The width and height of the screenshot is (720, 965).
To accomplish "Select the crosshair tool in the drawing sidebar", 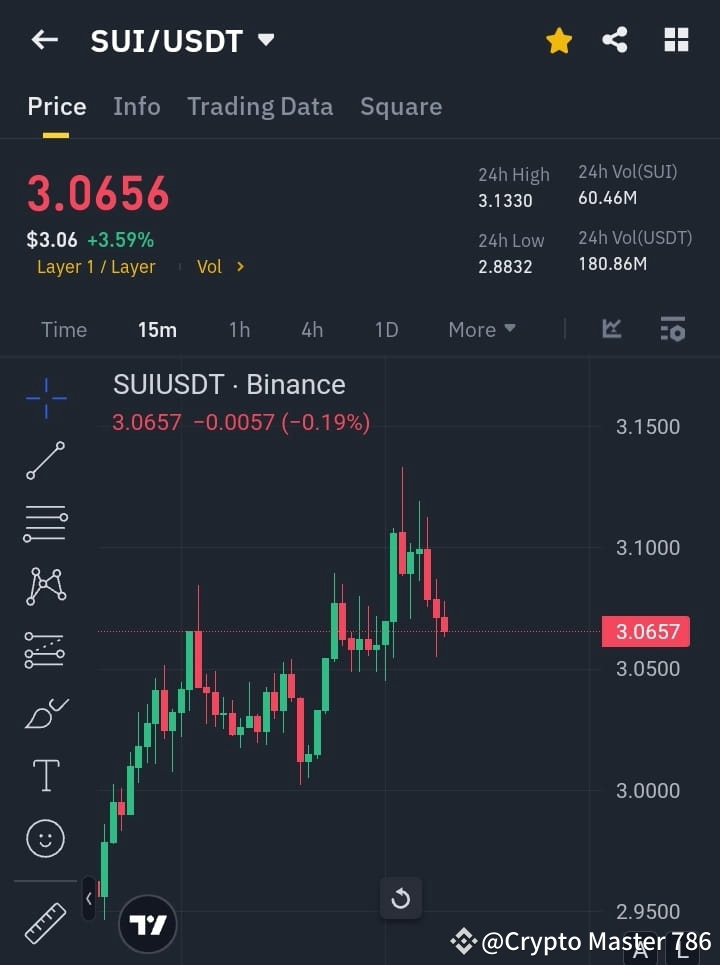I will pyautogui.click(x=45, y=399).
